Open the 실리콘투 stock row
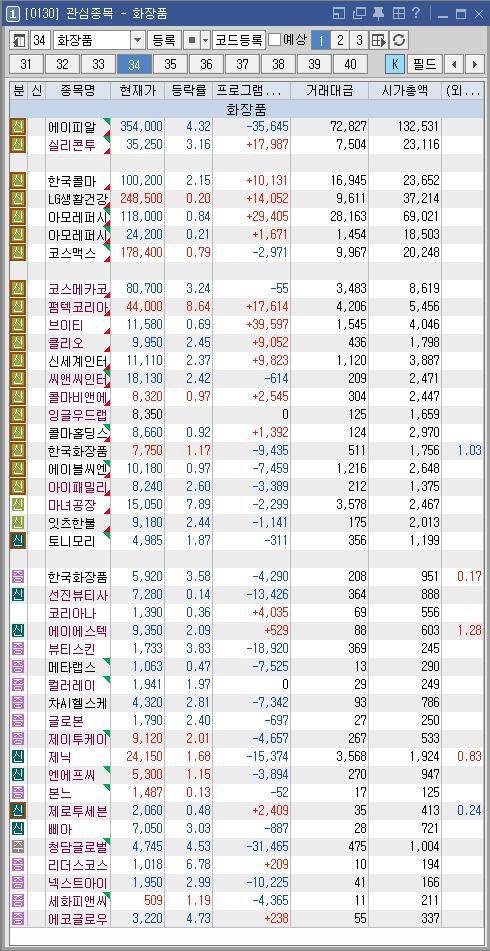This screenshot has width=490, height=951. tap(245, 144)
